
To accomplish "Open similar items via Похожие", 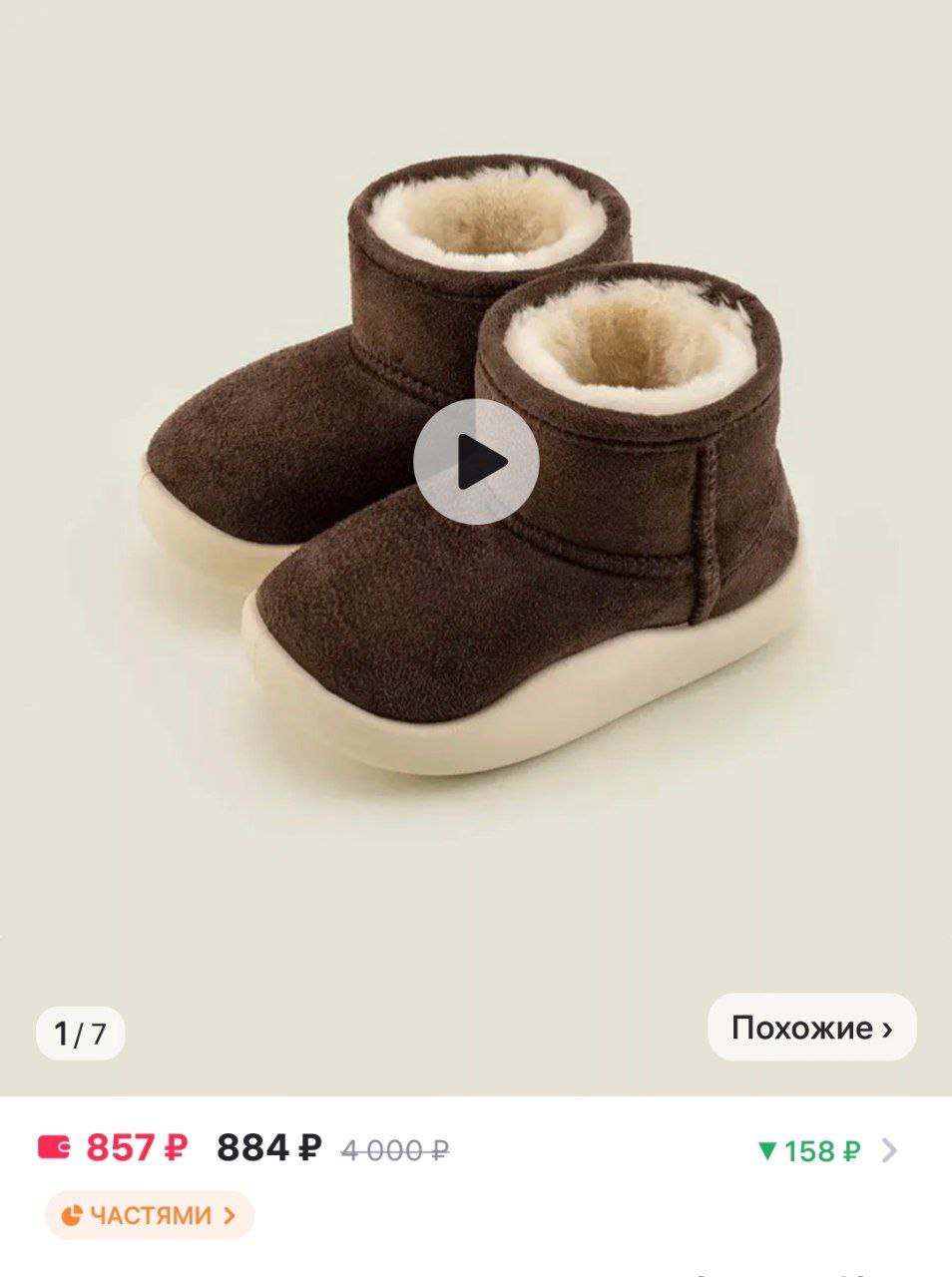I will click(811, 1028).
